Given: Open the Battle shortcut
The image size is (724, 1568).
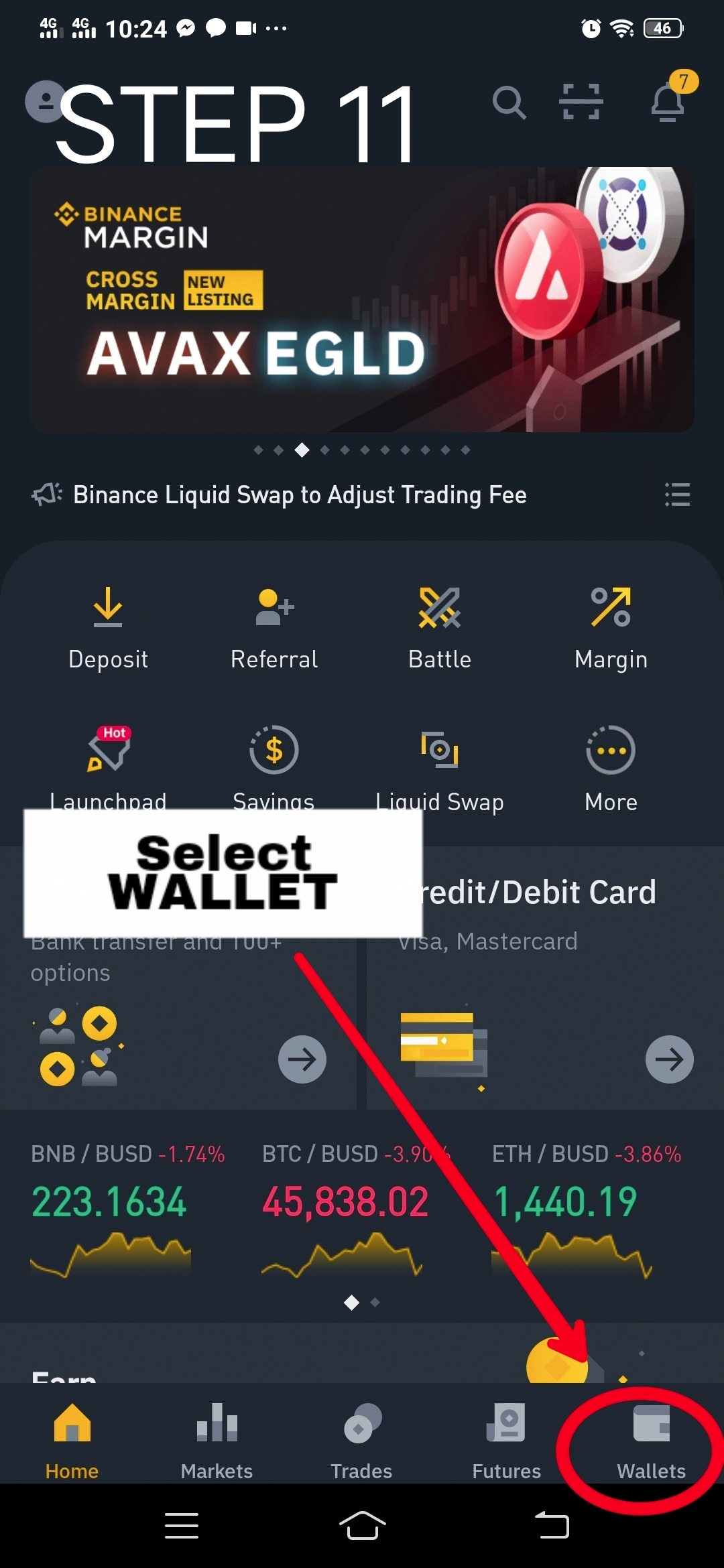Looking at the screenshot, I should point(440,628).
